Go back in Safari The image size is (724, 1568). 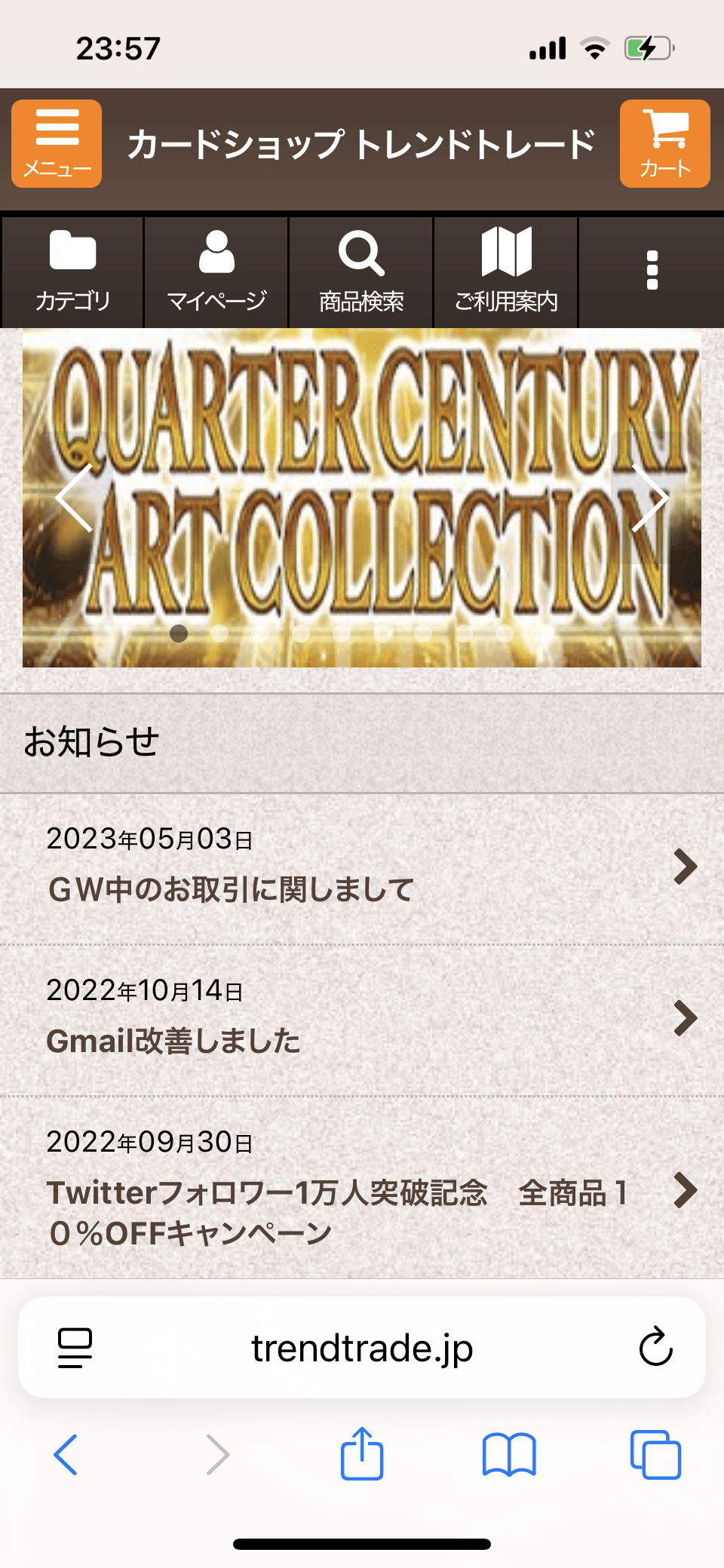[66, 1454]
